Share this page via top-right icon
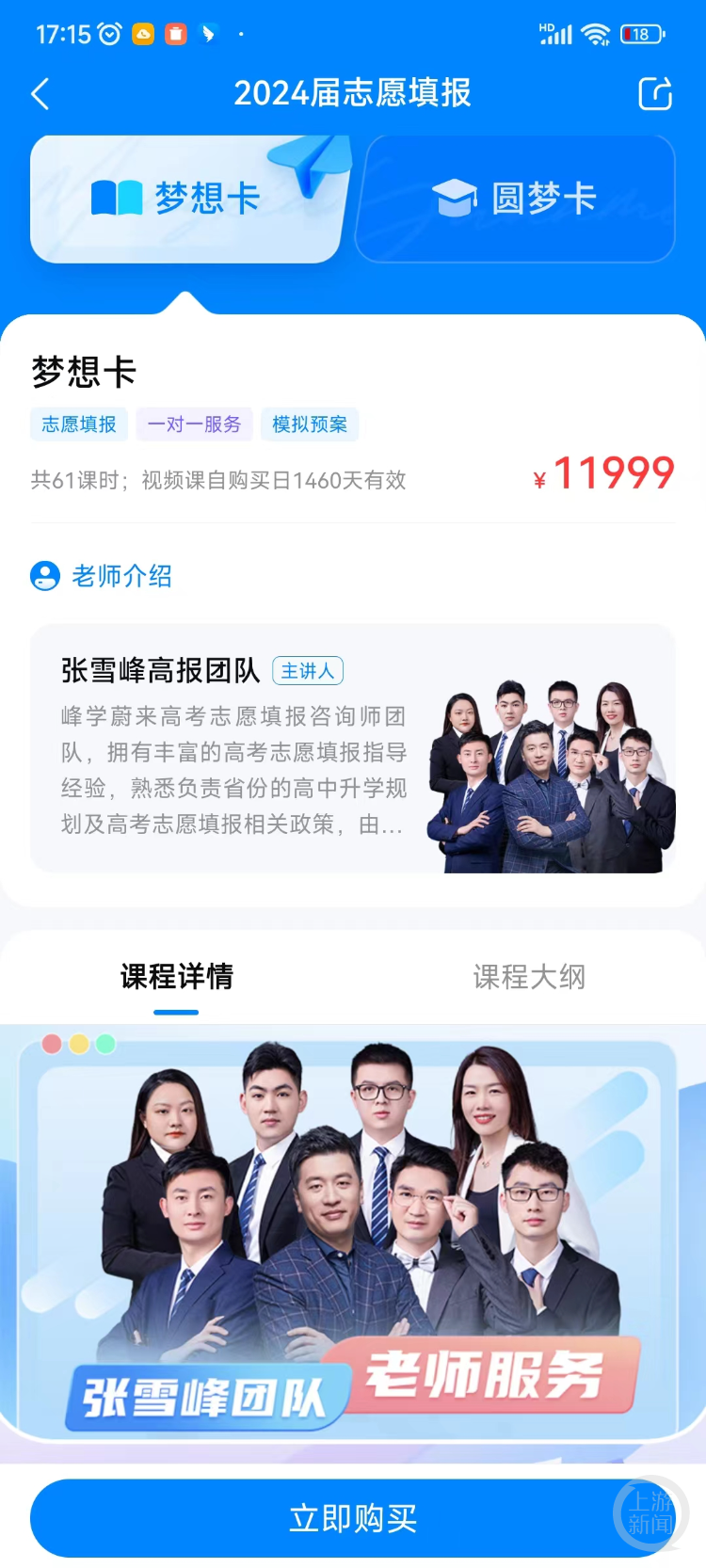This screenshot has width=706, height=1568. [x=655, y=94]
